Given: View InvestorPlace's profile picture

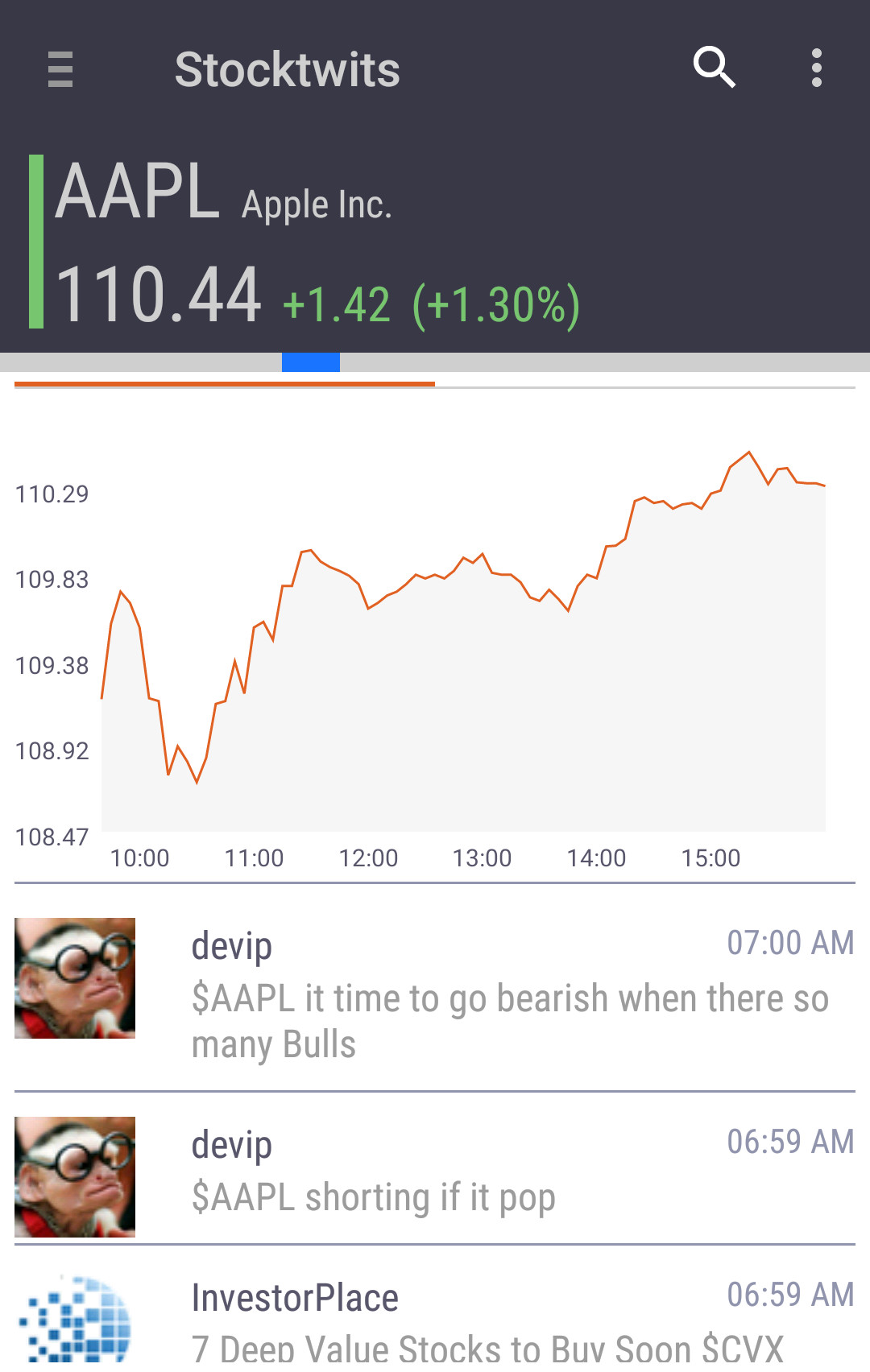Looking at the screenshot, I should (x=75, y=1322).
